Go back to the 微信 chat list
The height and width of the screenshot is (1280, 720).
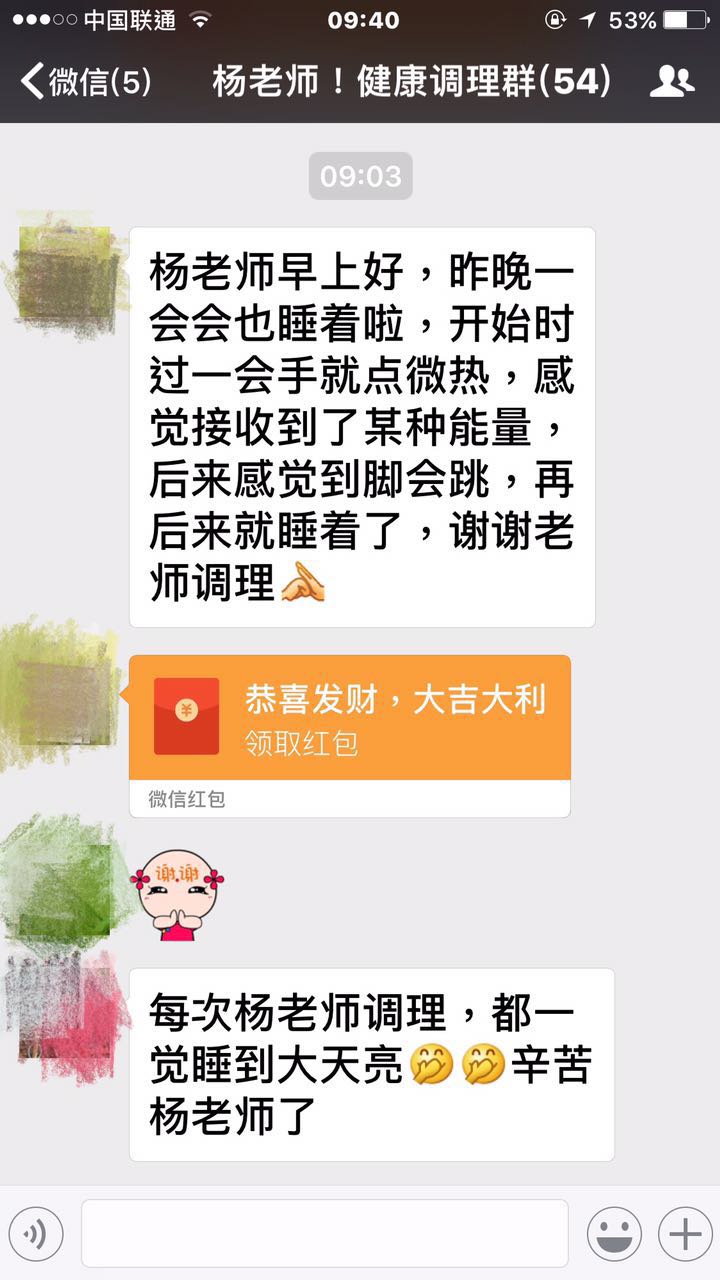pos(85,82)
